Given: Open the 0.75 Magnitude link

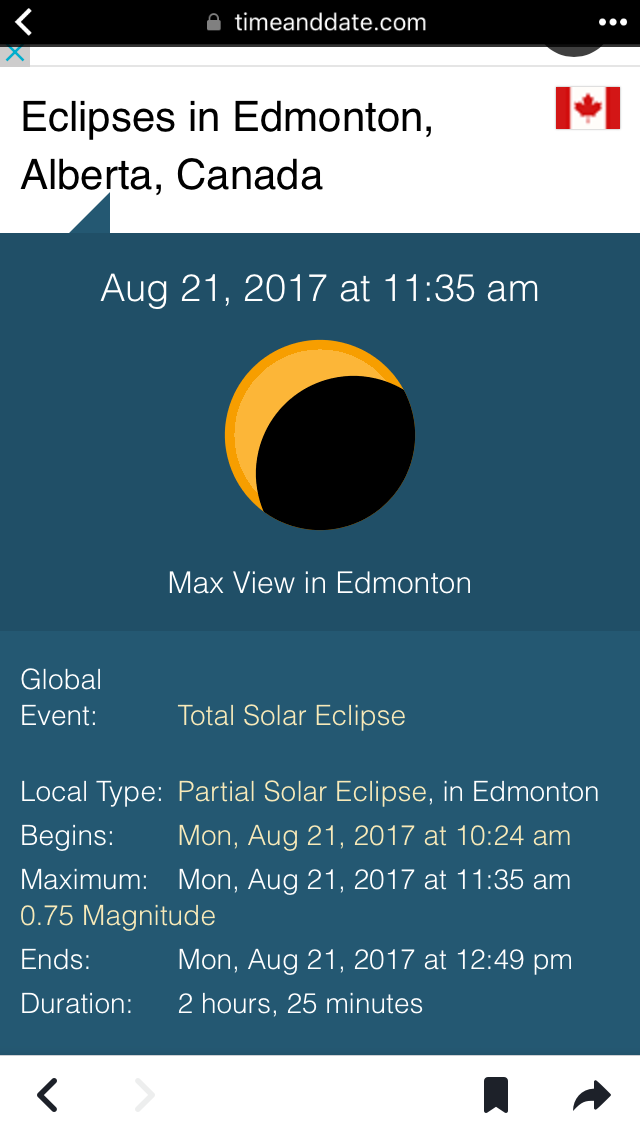Looking at the screenshot, I should tap(118, 916).
